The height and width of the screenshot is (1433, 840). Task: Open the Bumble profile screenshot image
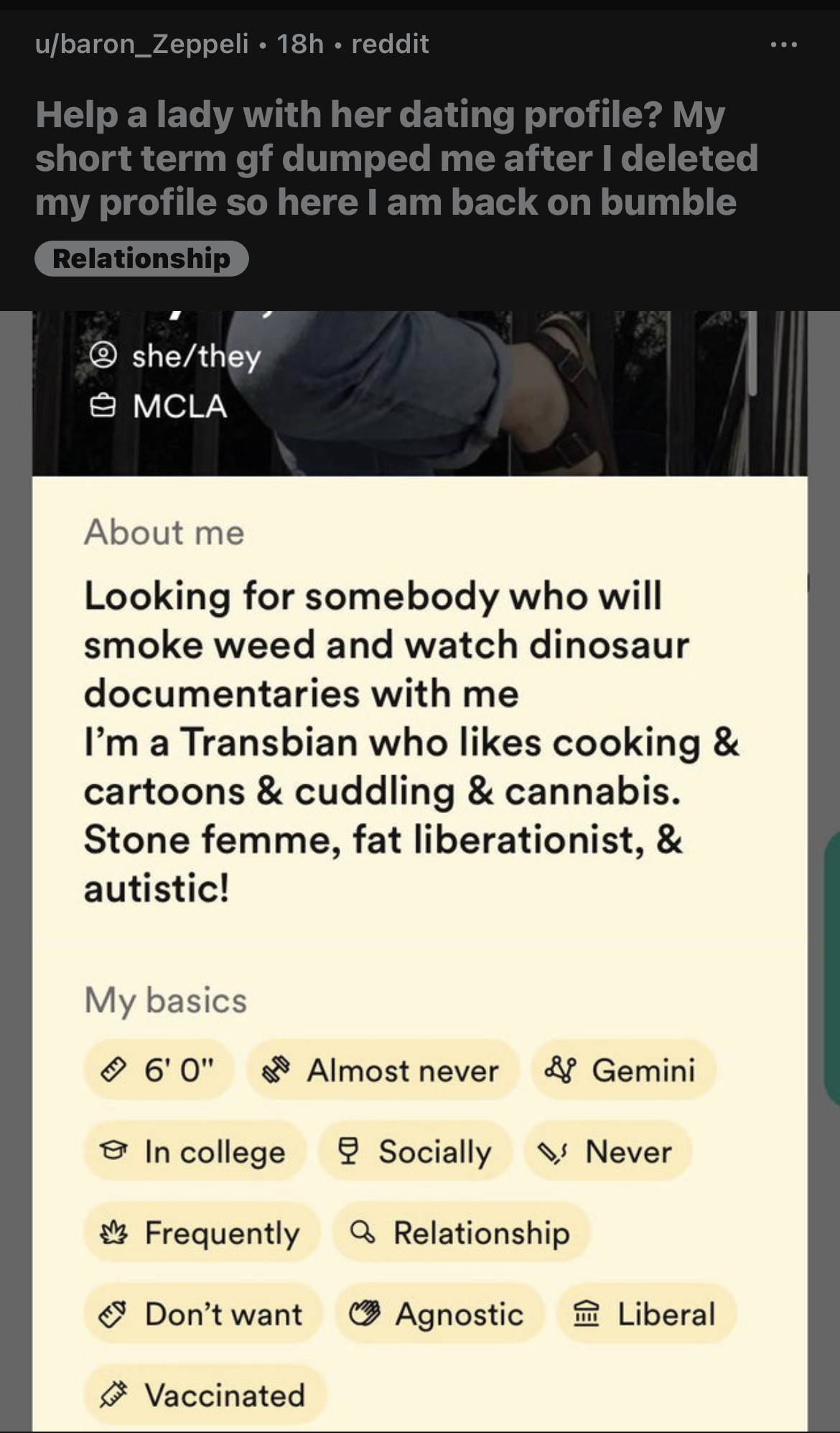click(x=420, y=871)
